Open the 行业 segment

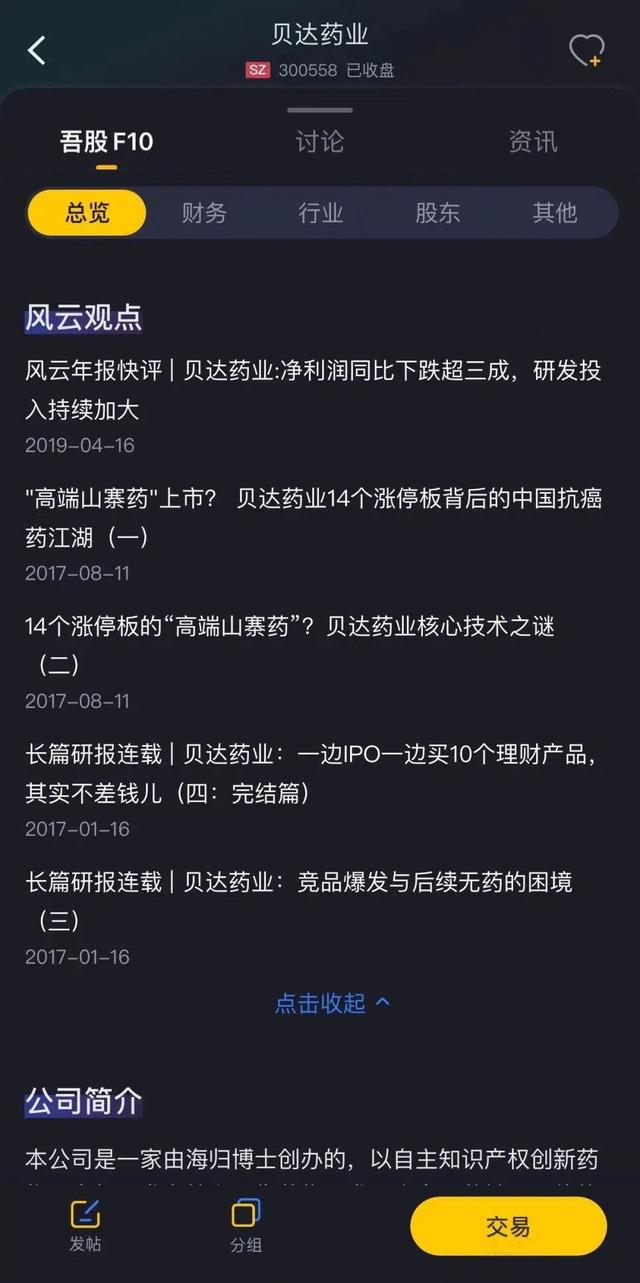coord(321,212)
